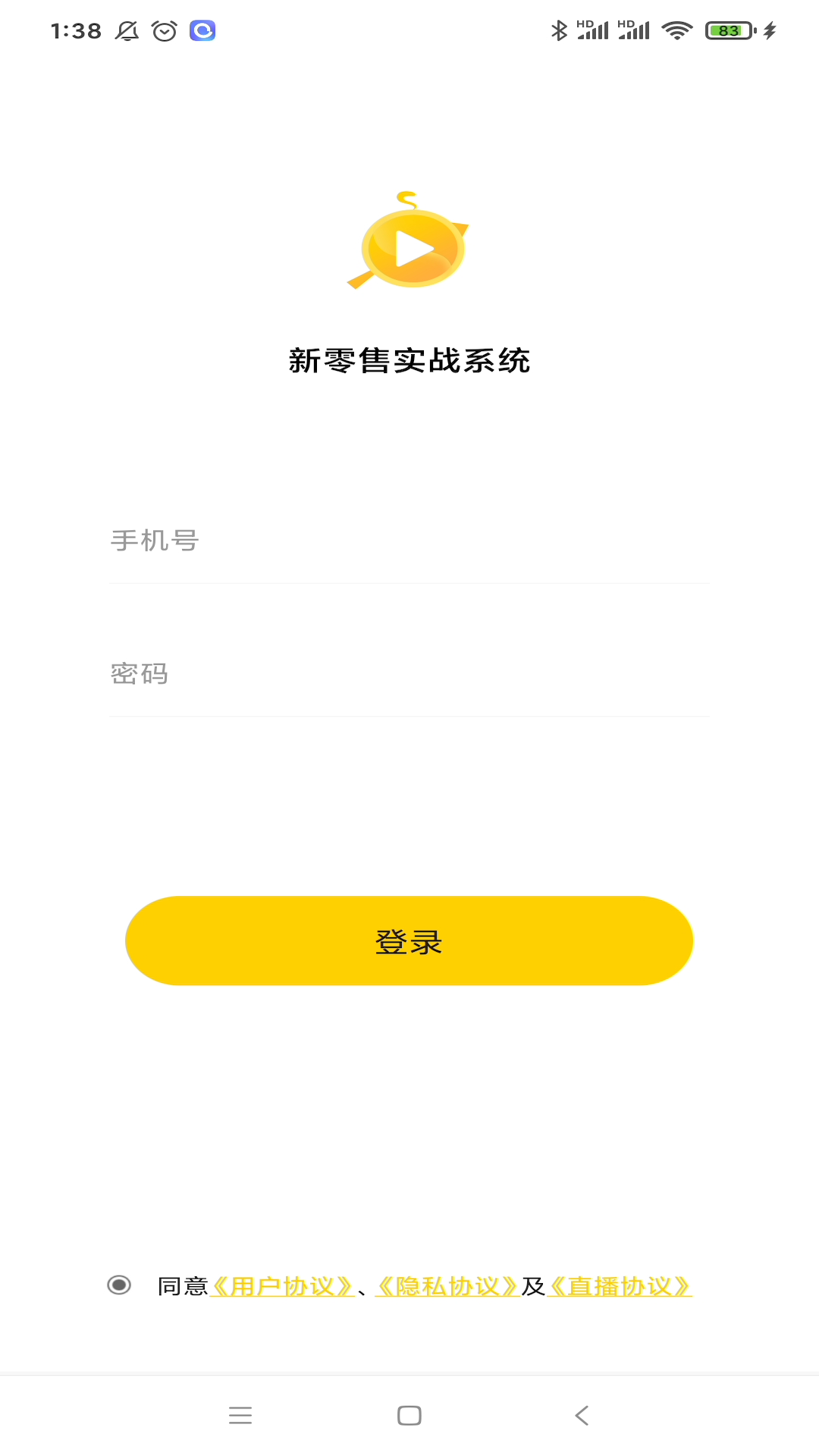
Task: Go back using the system back button
Action: (x=582, y=1415)
